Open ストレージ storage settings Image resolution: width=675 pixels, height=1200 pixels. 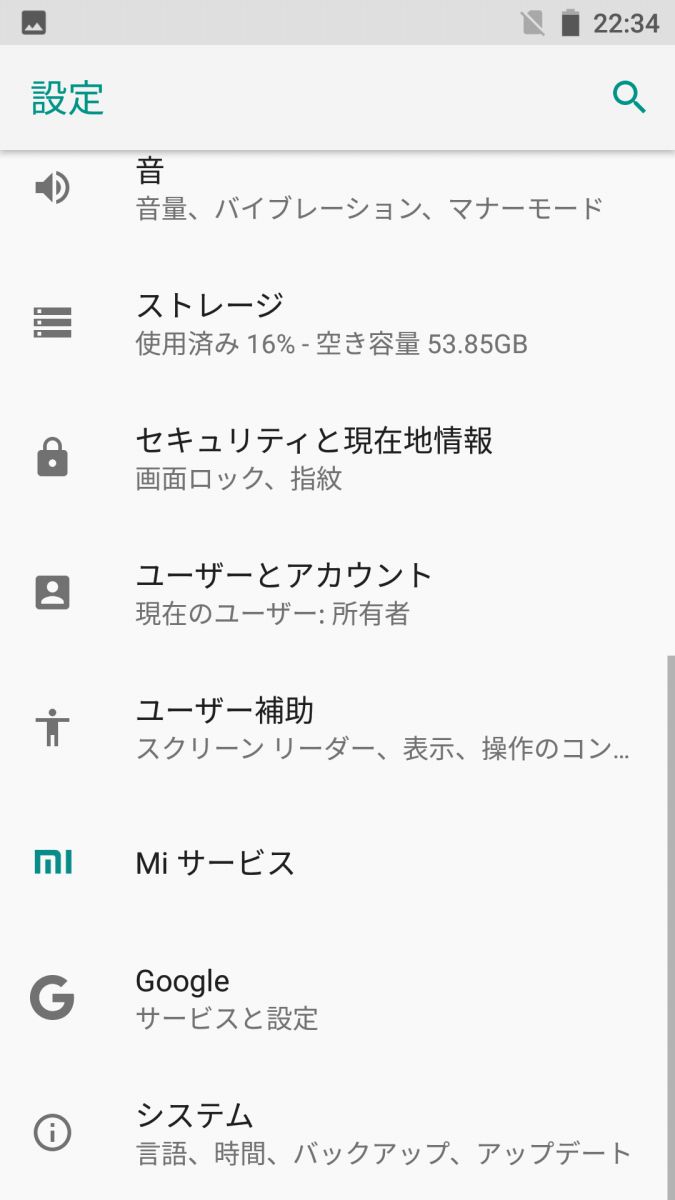(x=337, y=323)
